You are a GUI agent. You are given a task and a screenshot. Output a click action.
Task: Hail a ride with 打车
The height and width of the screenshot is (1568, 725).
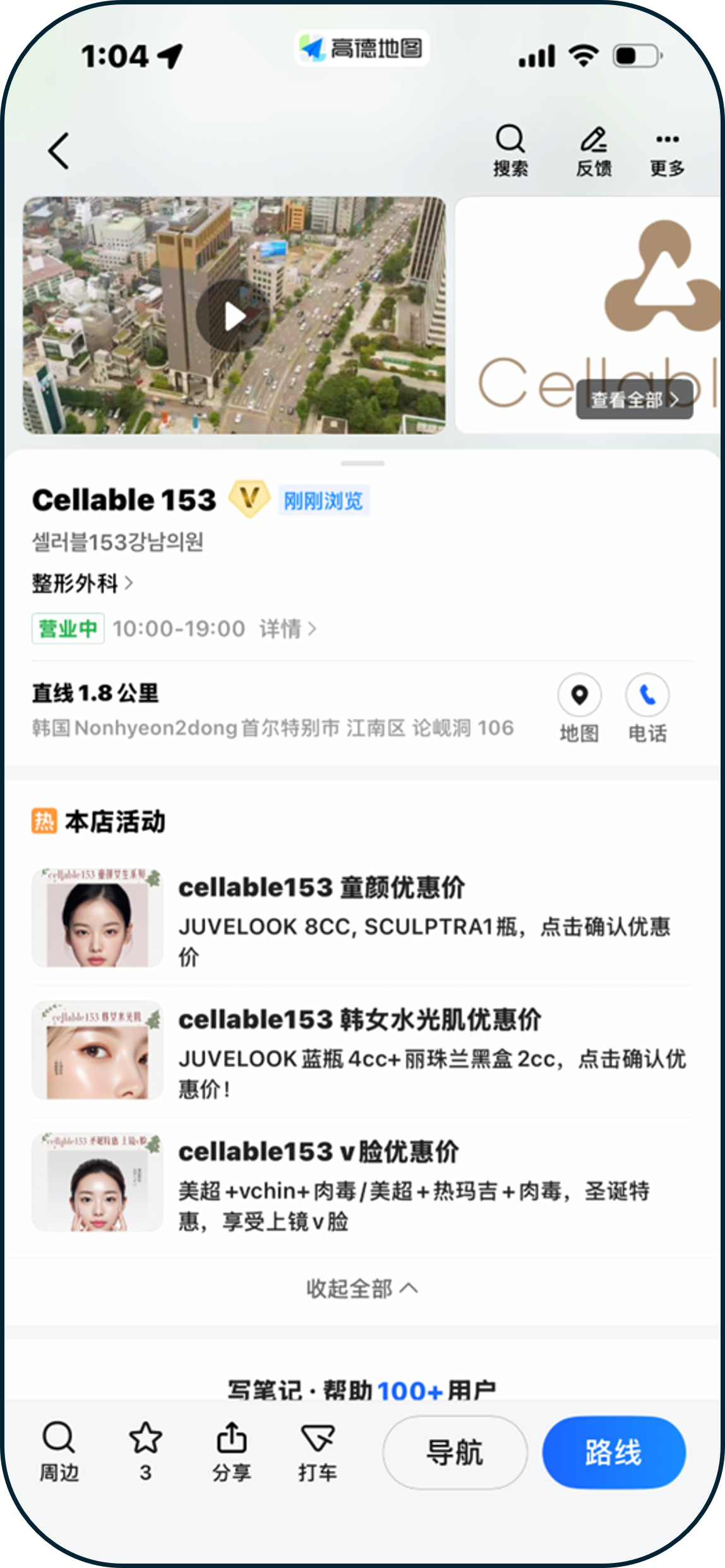click(317, 1450)
